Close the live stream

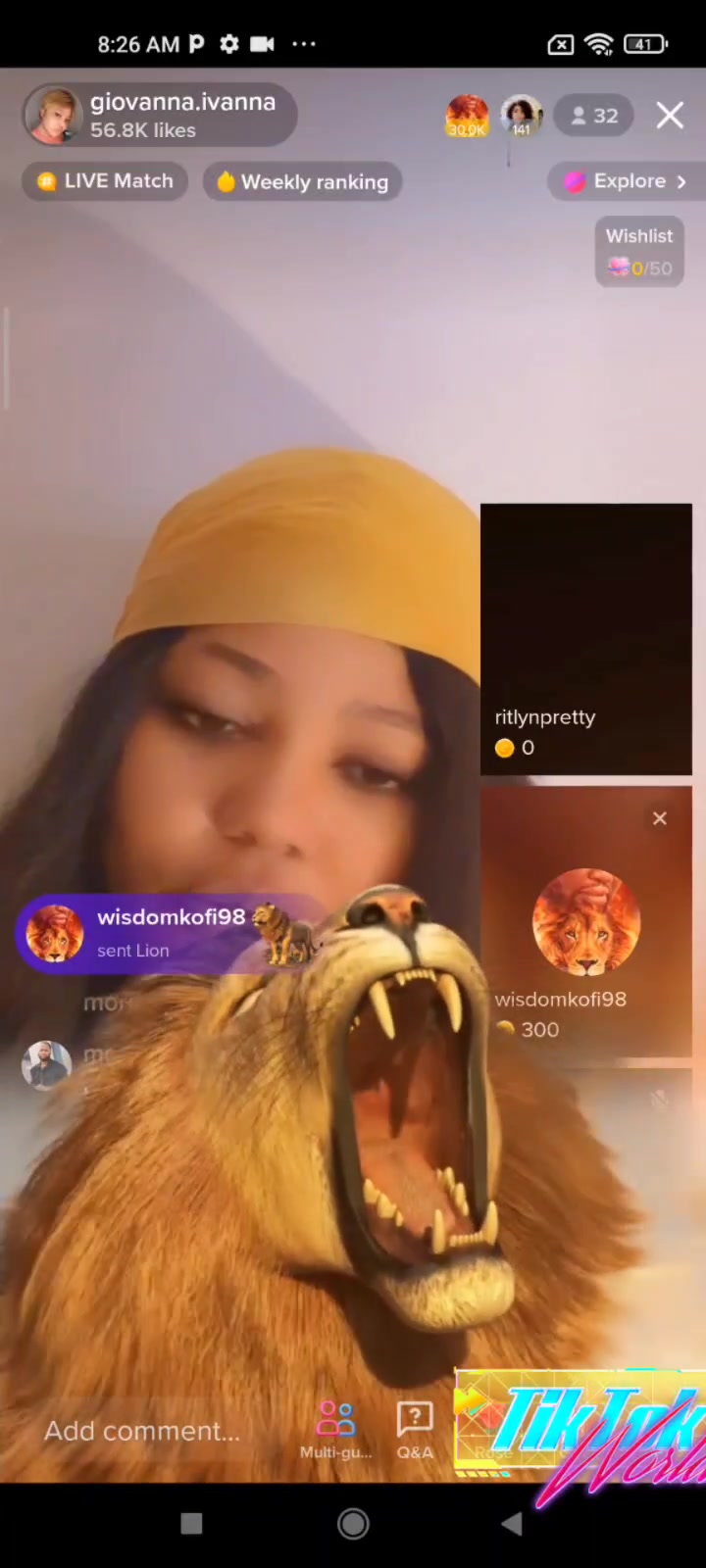[670, 116]
